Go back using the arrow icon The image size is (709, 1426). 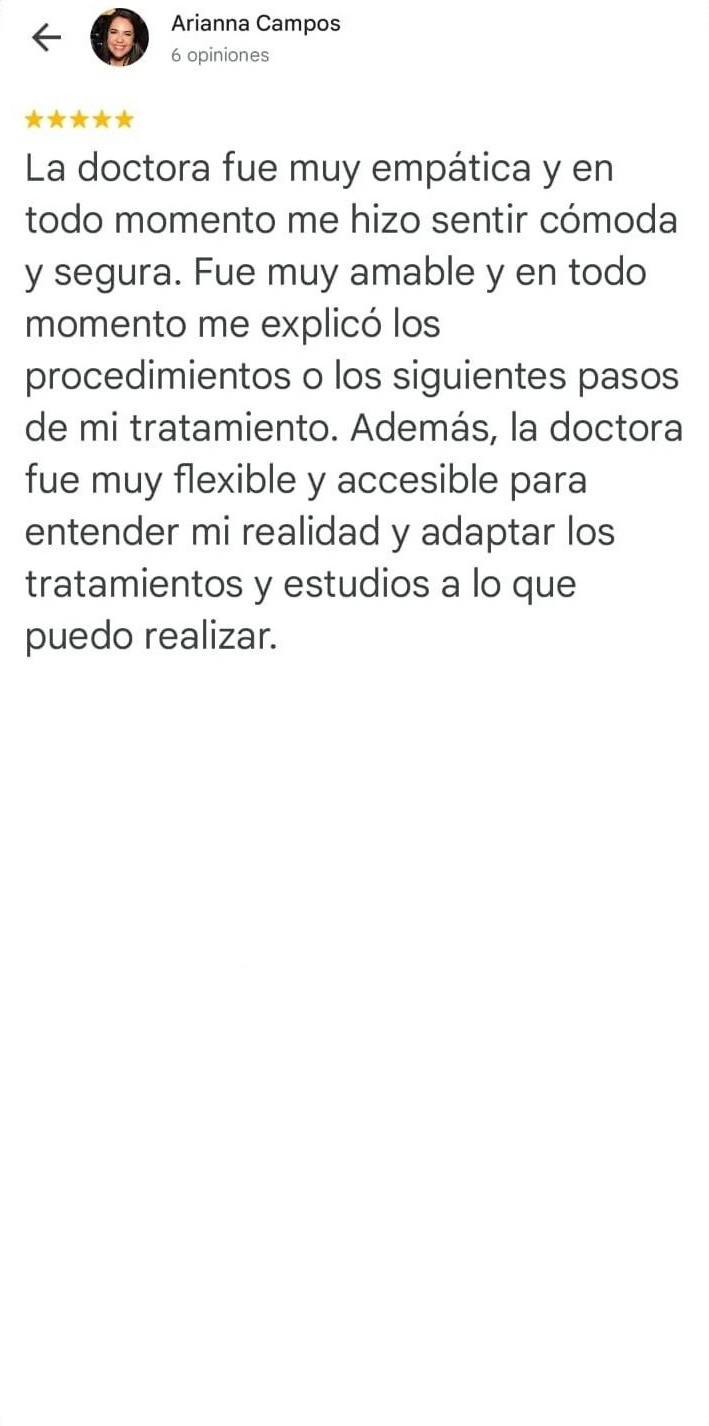(46, 38)
